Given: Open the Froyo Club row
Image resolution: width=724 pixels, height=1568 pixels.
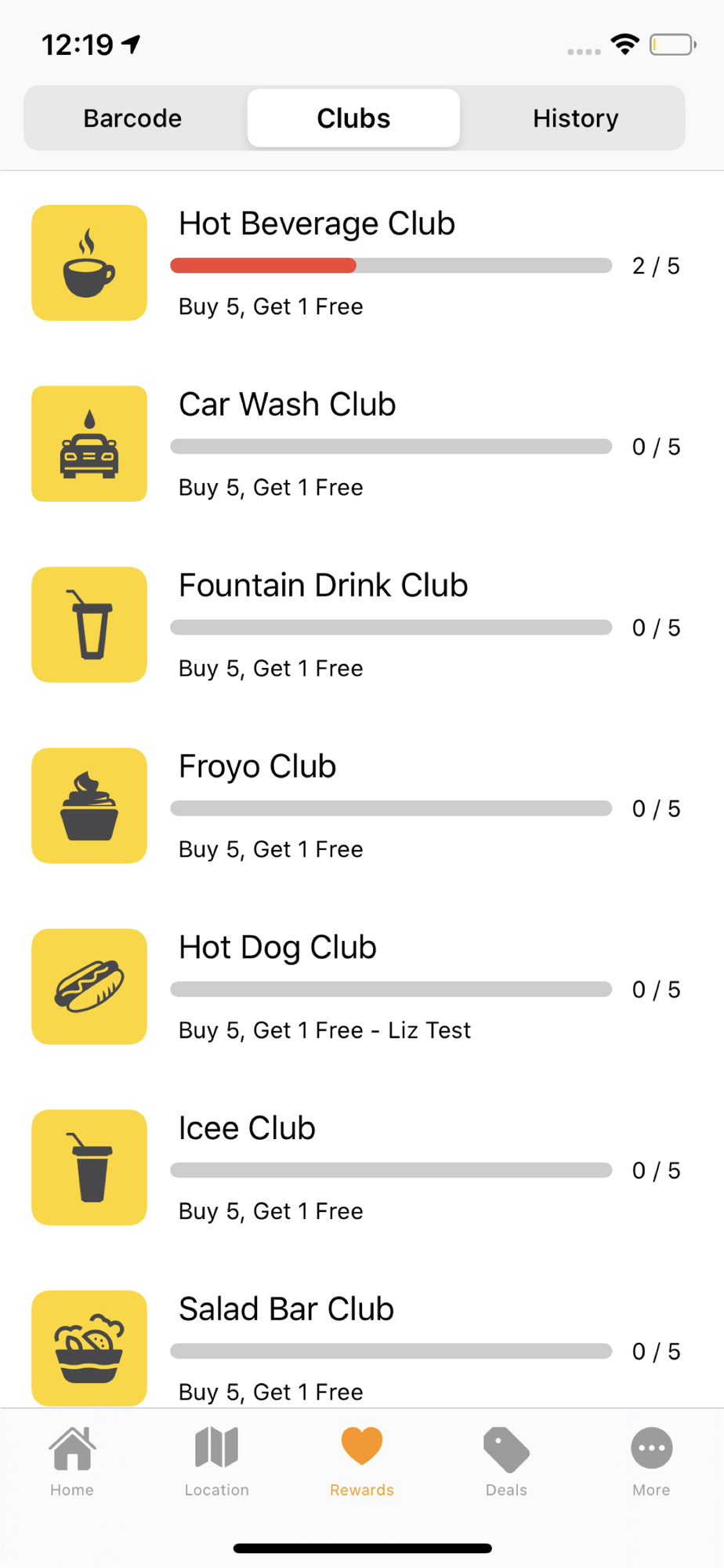Looking at the screenshot, I should [x=360, y=806].
